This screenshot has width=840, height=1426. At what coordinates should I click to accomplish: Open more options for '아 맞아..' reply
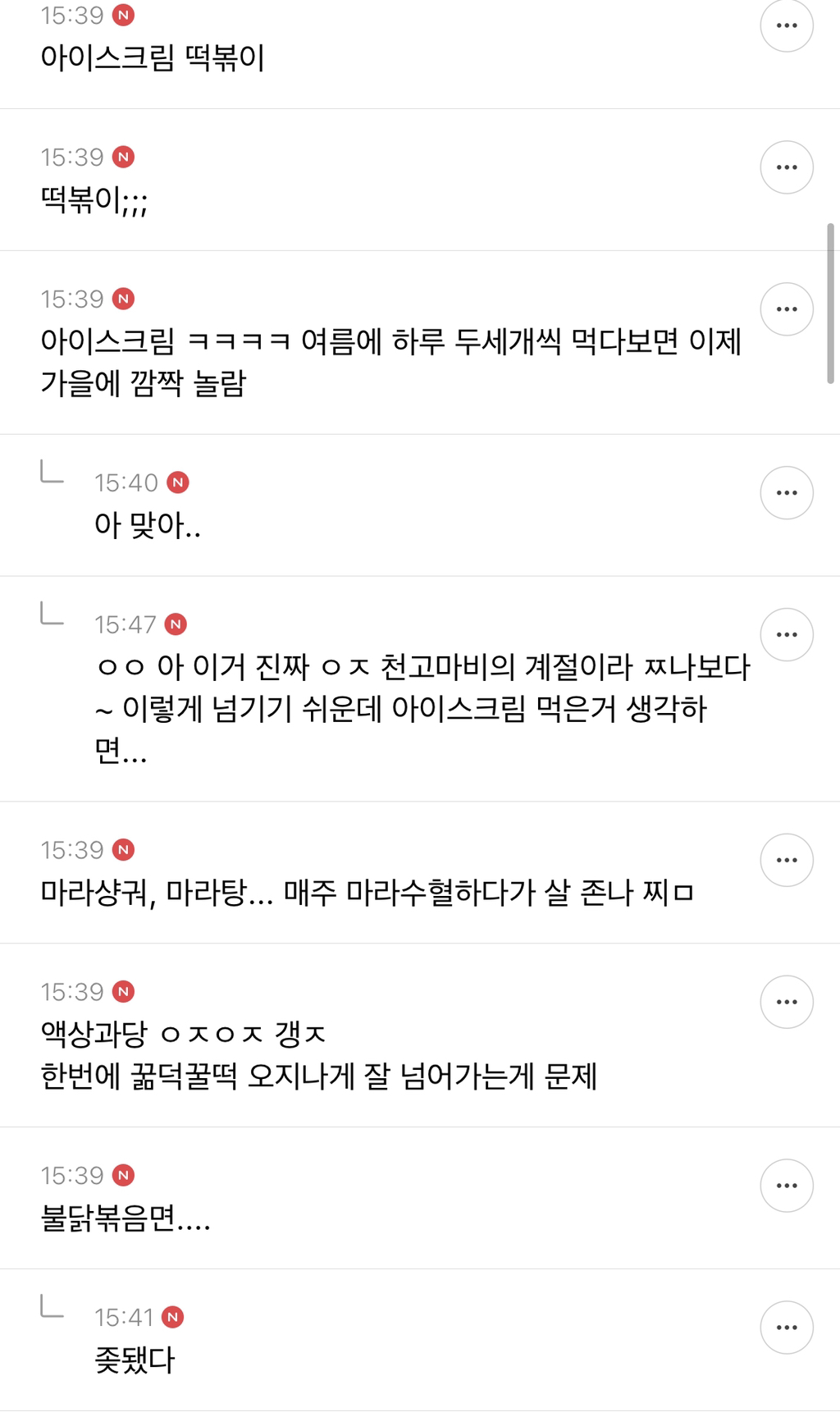tap(786, 493)
